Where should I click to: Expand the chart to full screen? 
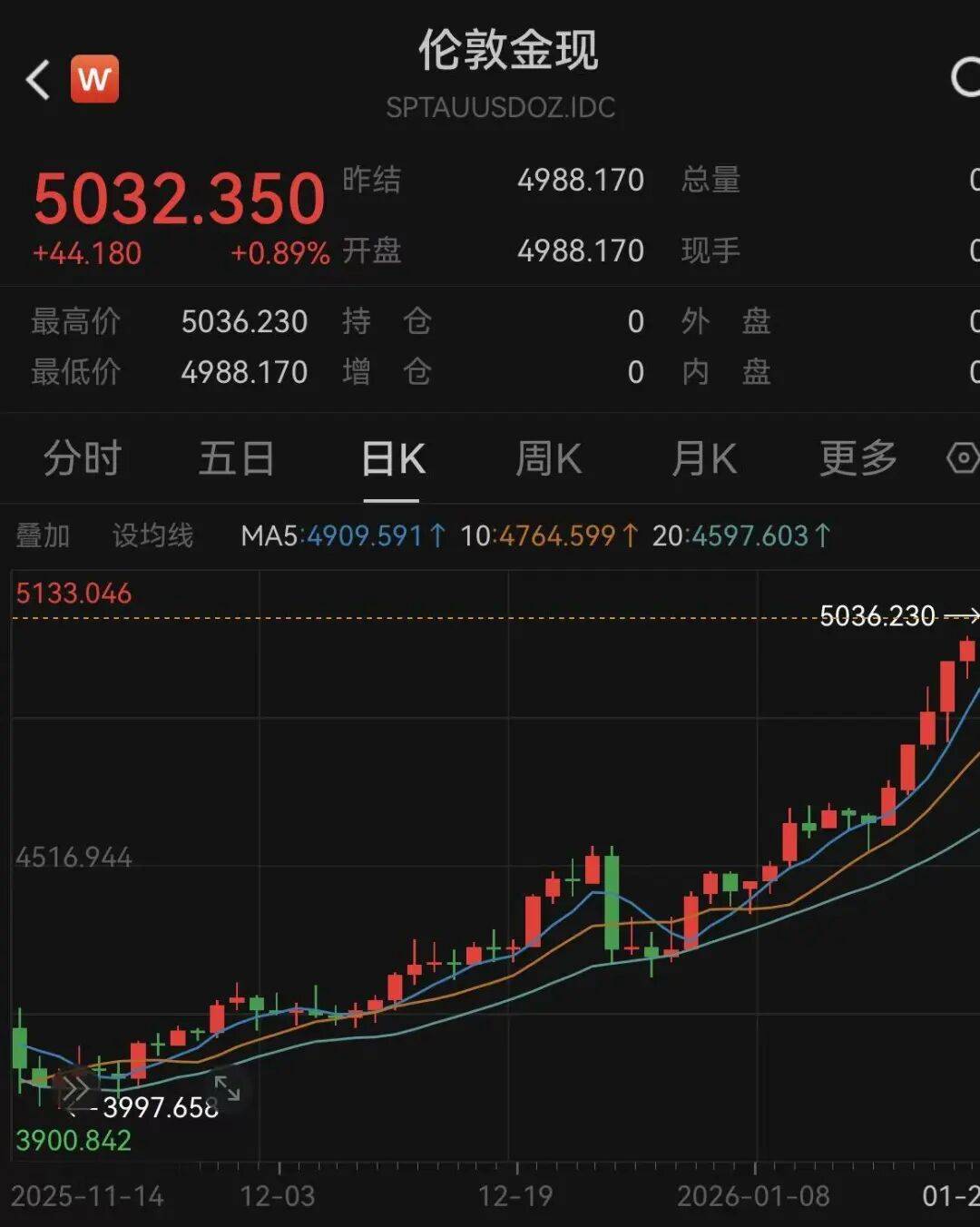pos(227,1088)
